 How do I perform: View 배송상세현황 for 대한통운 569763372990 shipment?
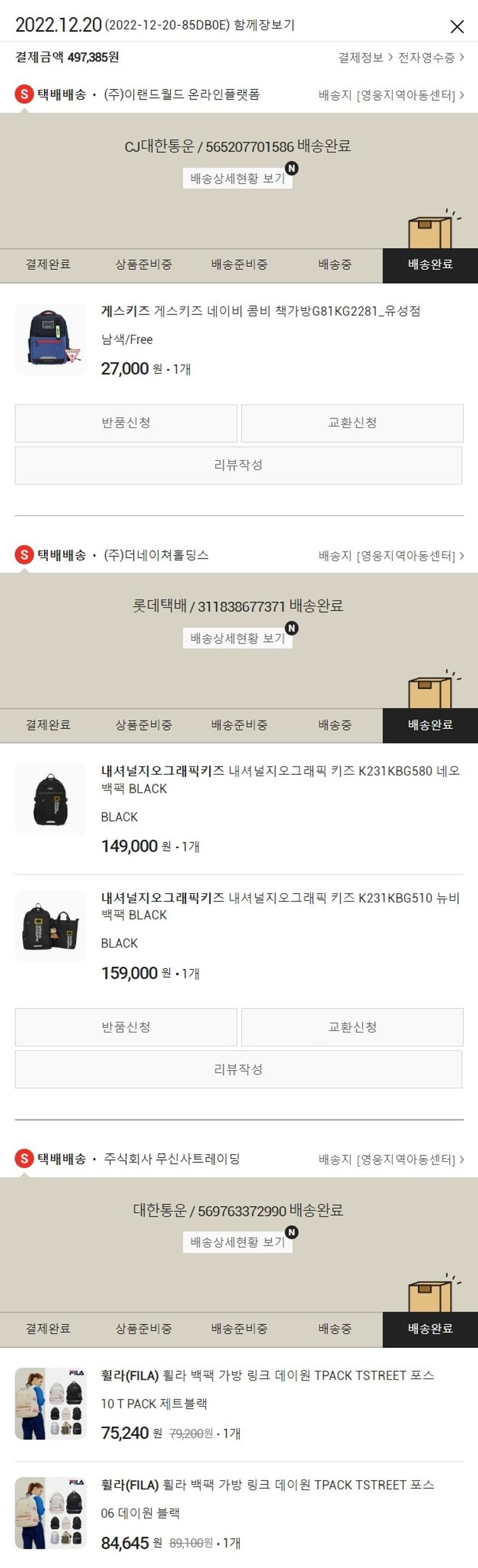click(x=238, y=1242)
